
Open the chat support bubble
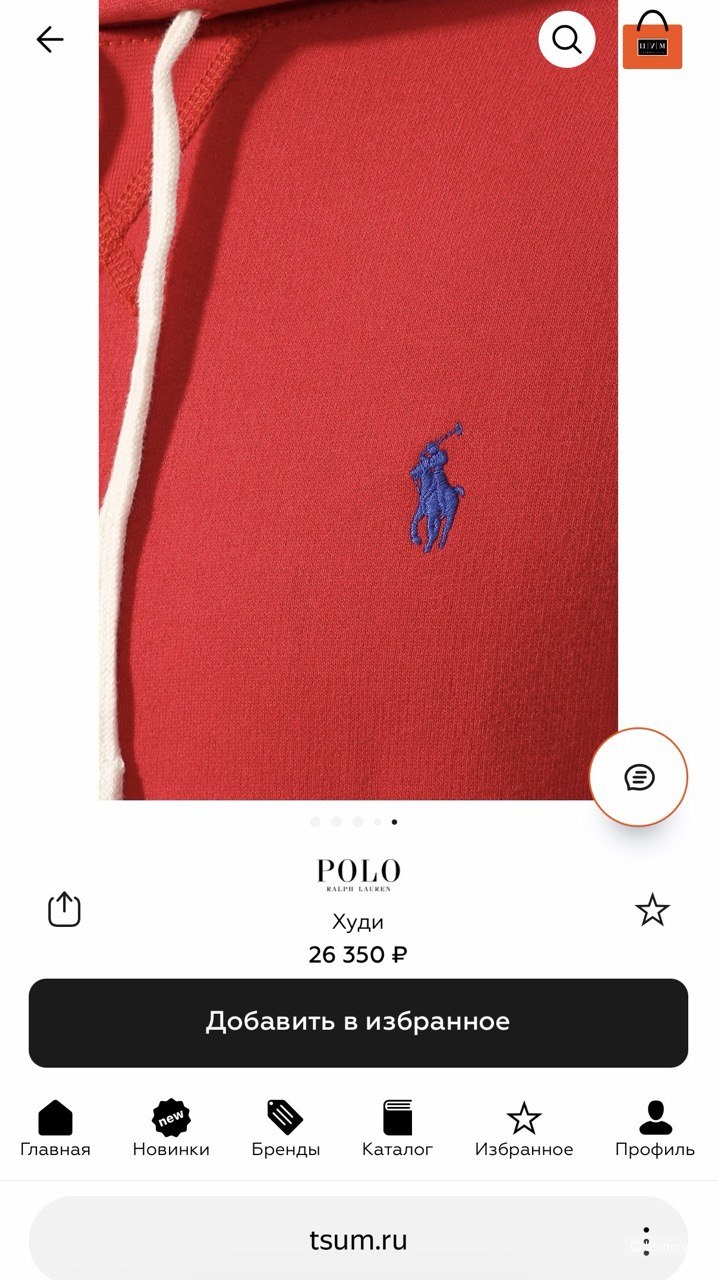(x=638, y=777)
